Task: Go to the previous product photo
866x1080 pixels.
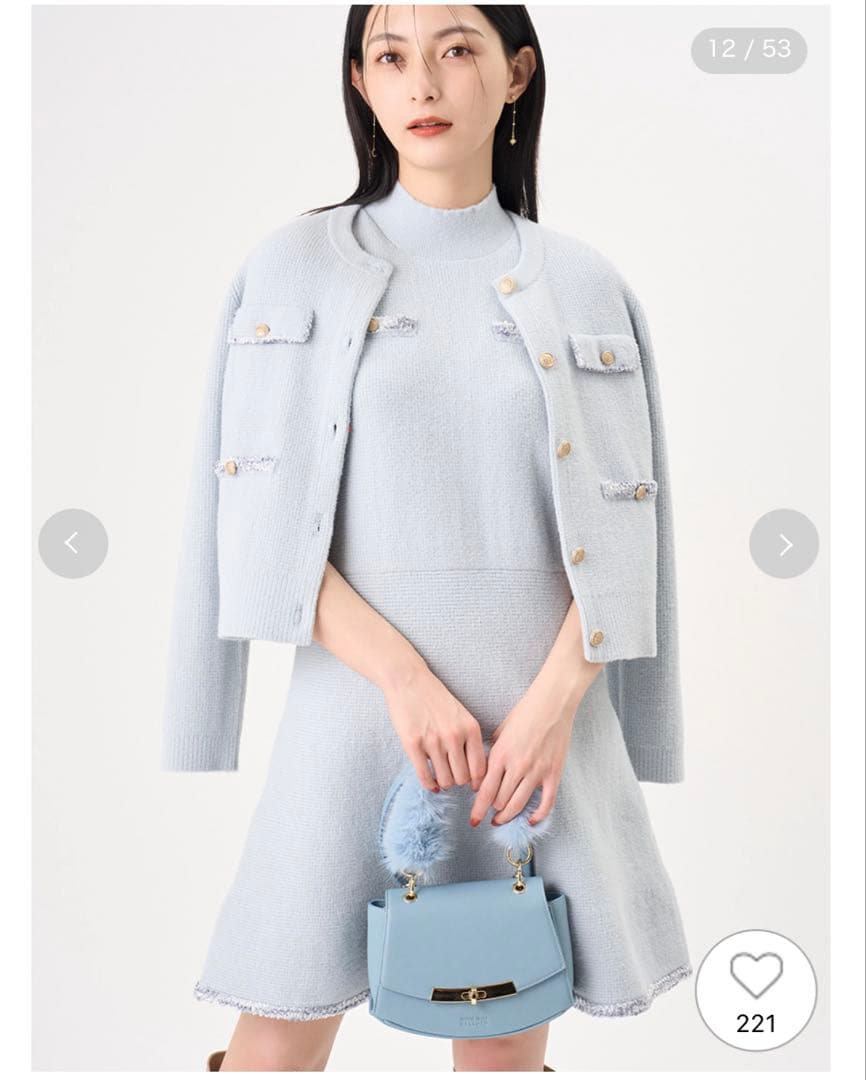Action: click(73, 543)
